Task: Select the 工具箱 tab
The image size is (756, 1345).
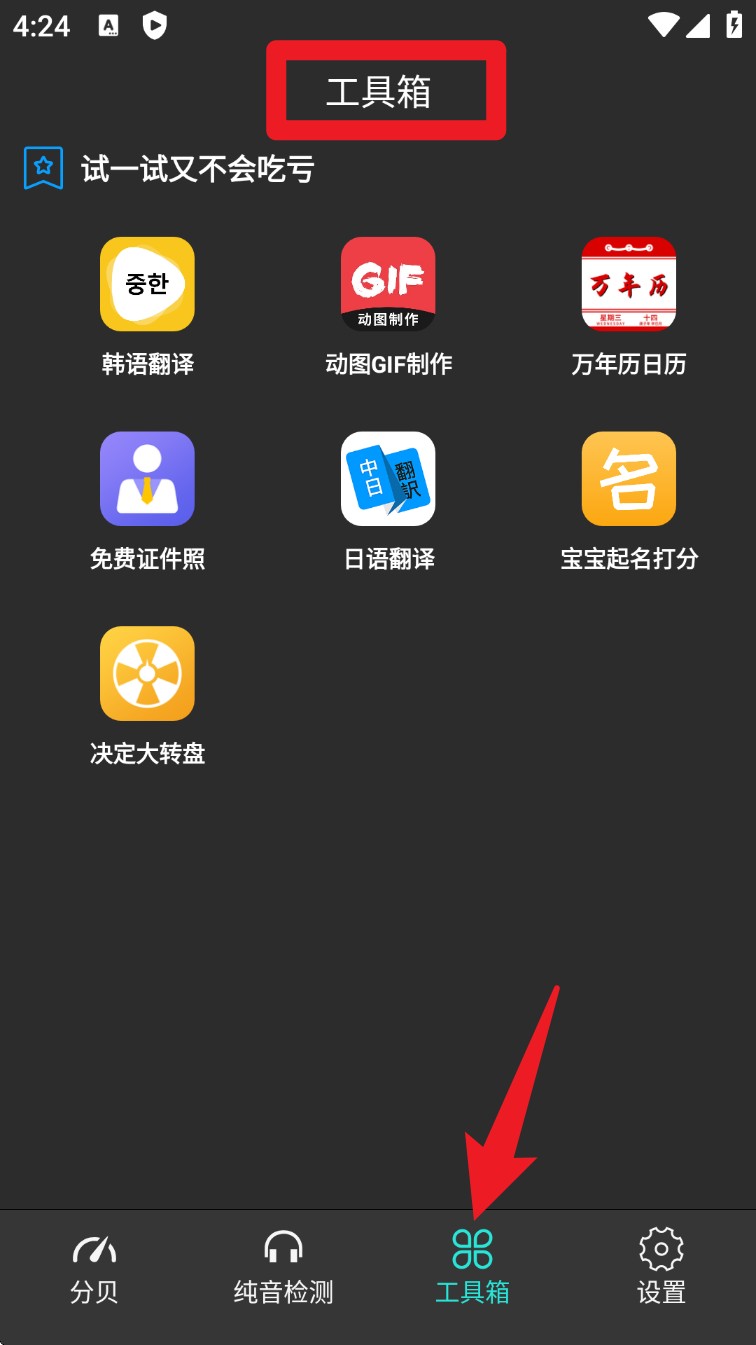Action: pos(472,1268)
